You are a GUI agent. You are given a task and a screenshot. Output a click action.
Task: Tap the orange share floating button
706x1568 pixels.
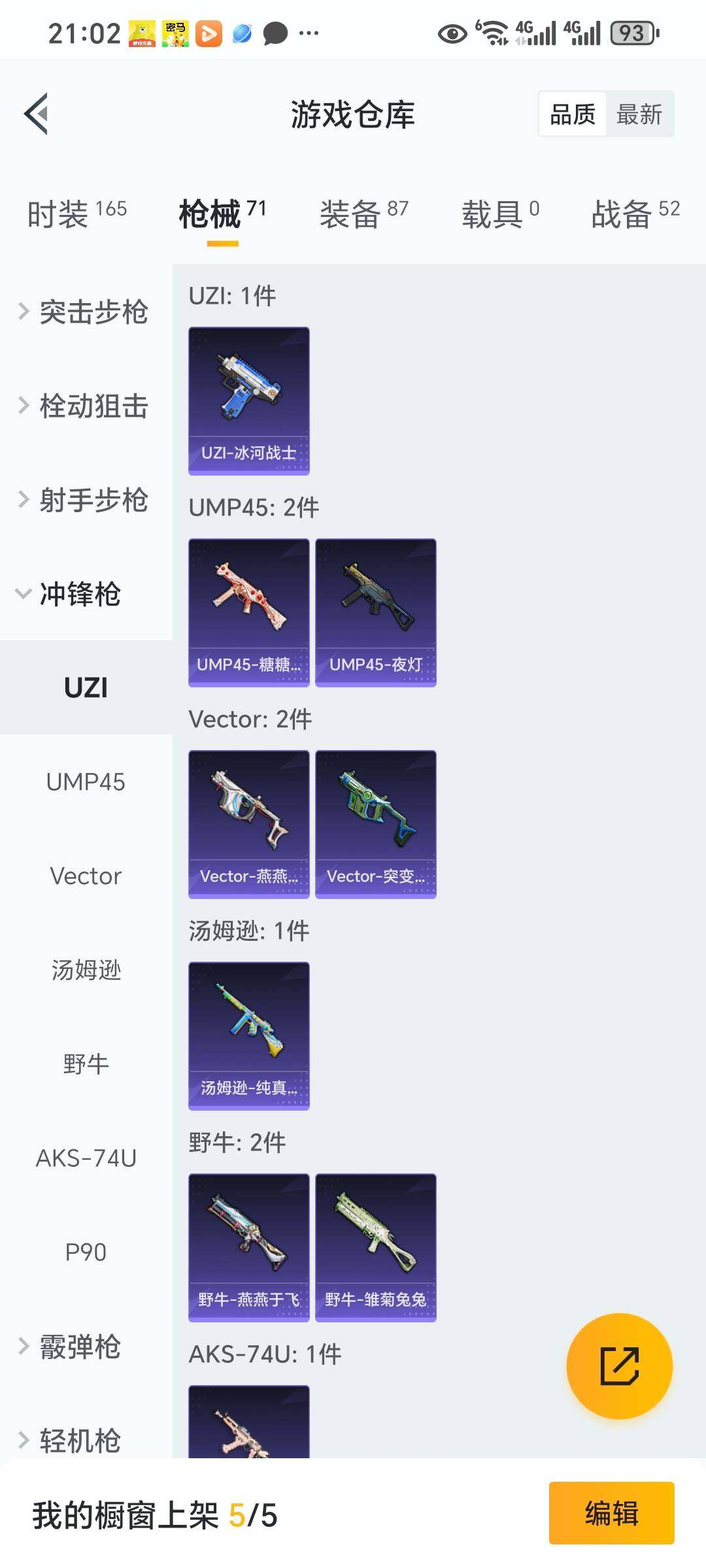(619, 1366)
